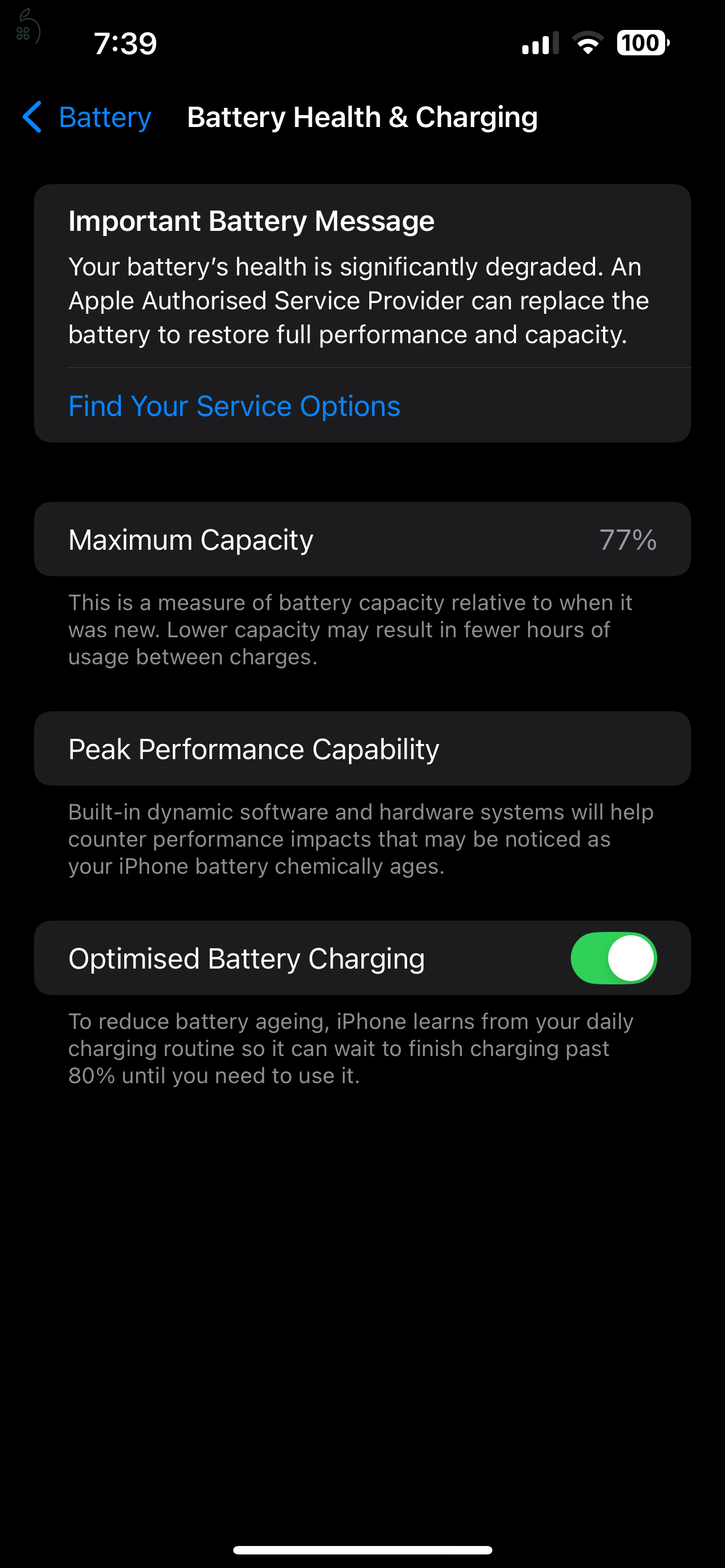Open service options from battery warning card
The width and height of the screenshot is (725, 1568).
pos(234,405)
